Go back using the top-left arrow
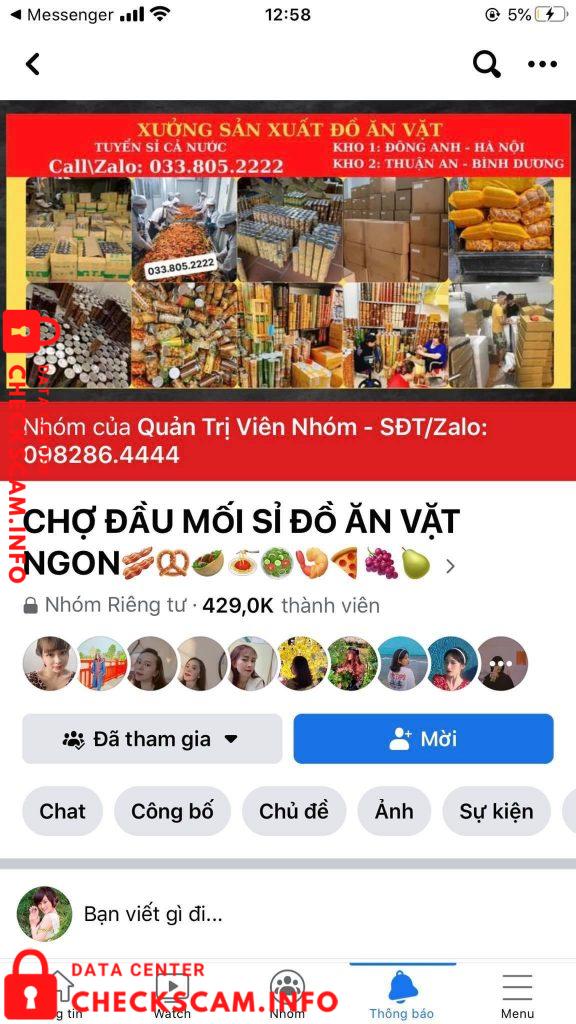576x1024 pixels. 33,64
